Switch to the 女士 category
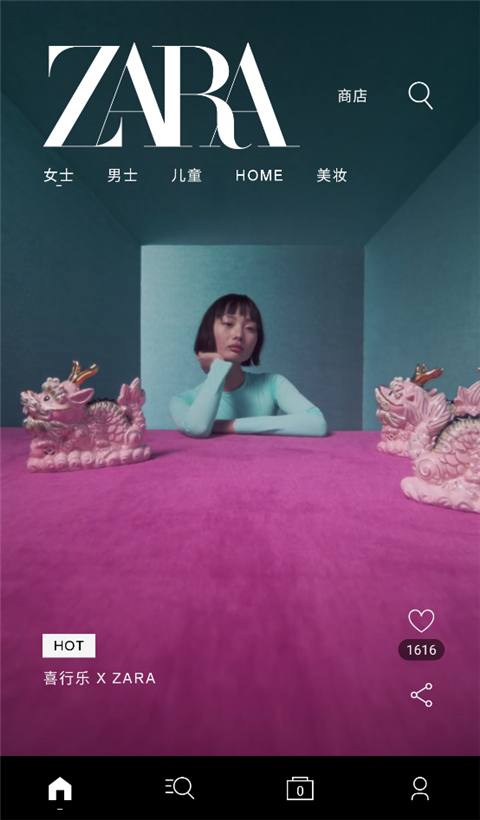480x820 pixels. [x=59, y=176]
